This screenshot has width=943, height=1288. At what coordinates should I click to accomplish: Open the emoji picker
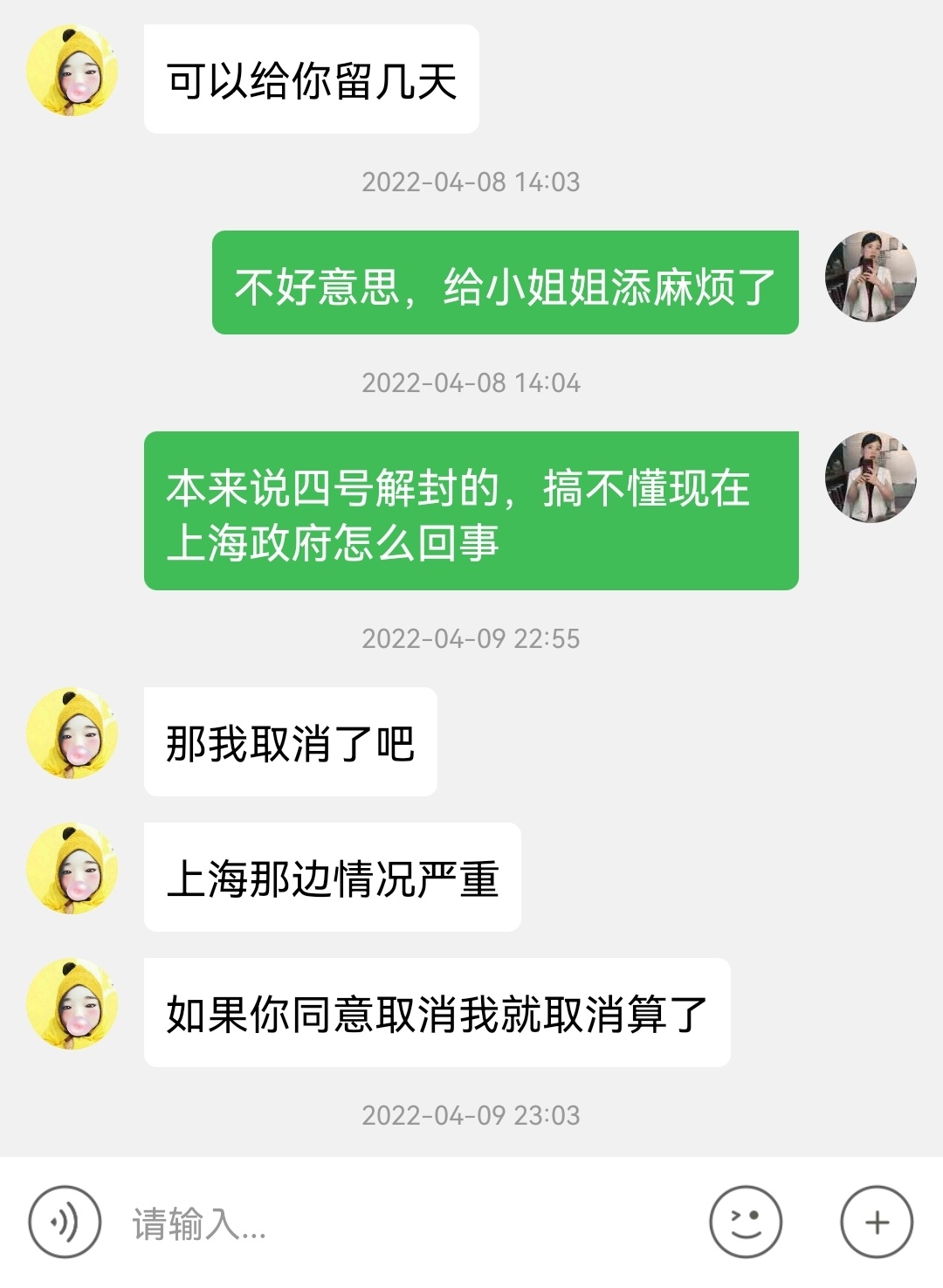(746, 1222)
